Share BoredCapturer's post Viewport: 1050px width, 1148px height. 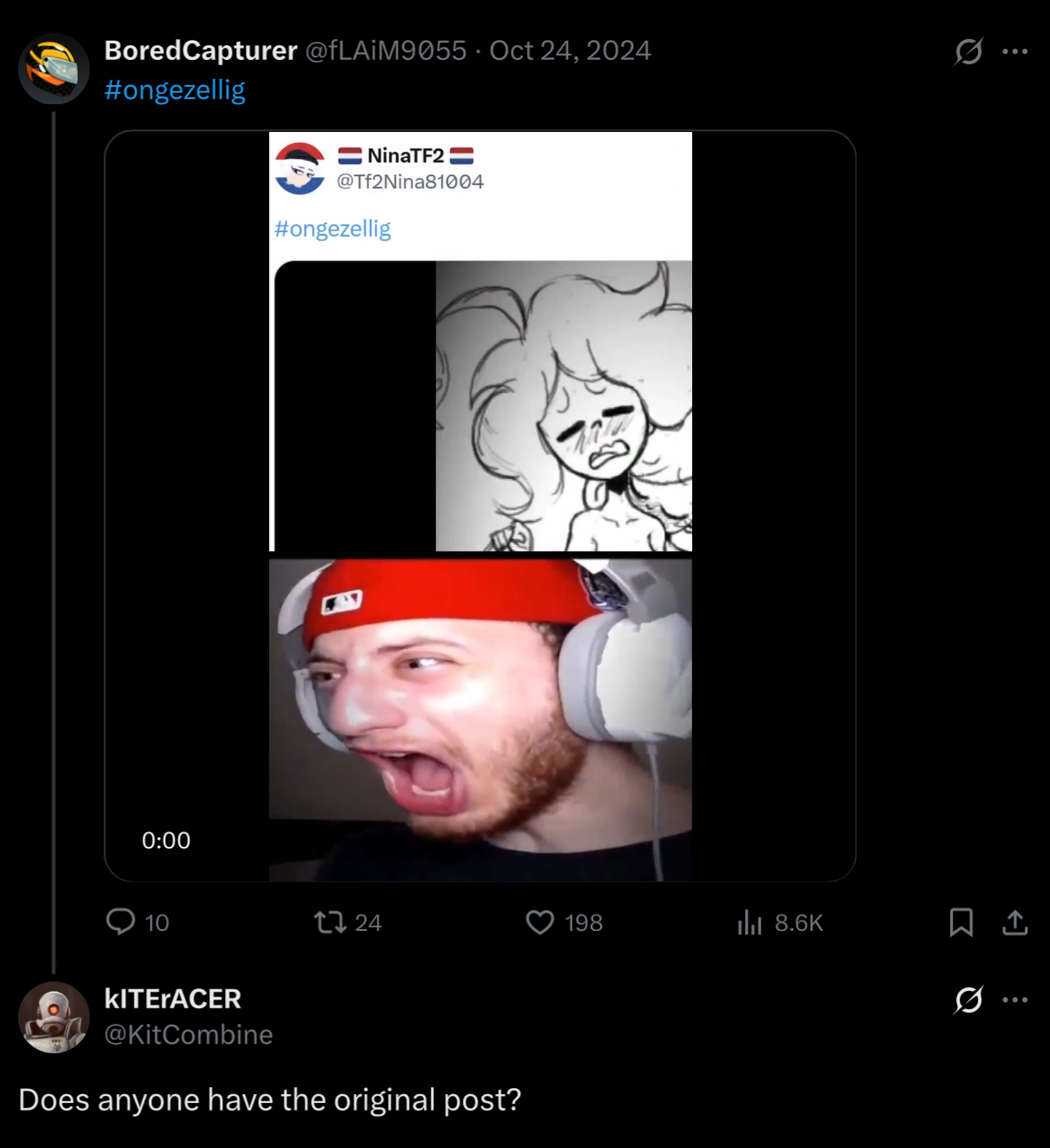pyautogui.click(x=1014, y=921)
